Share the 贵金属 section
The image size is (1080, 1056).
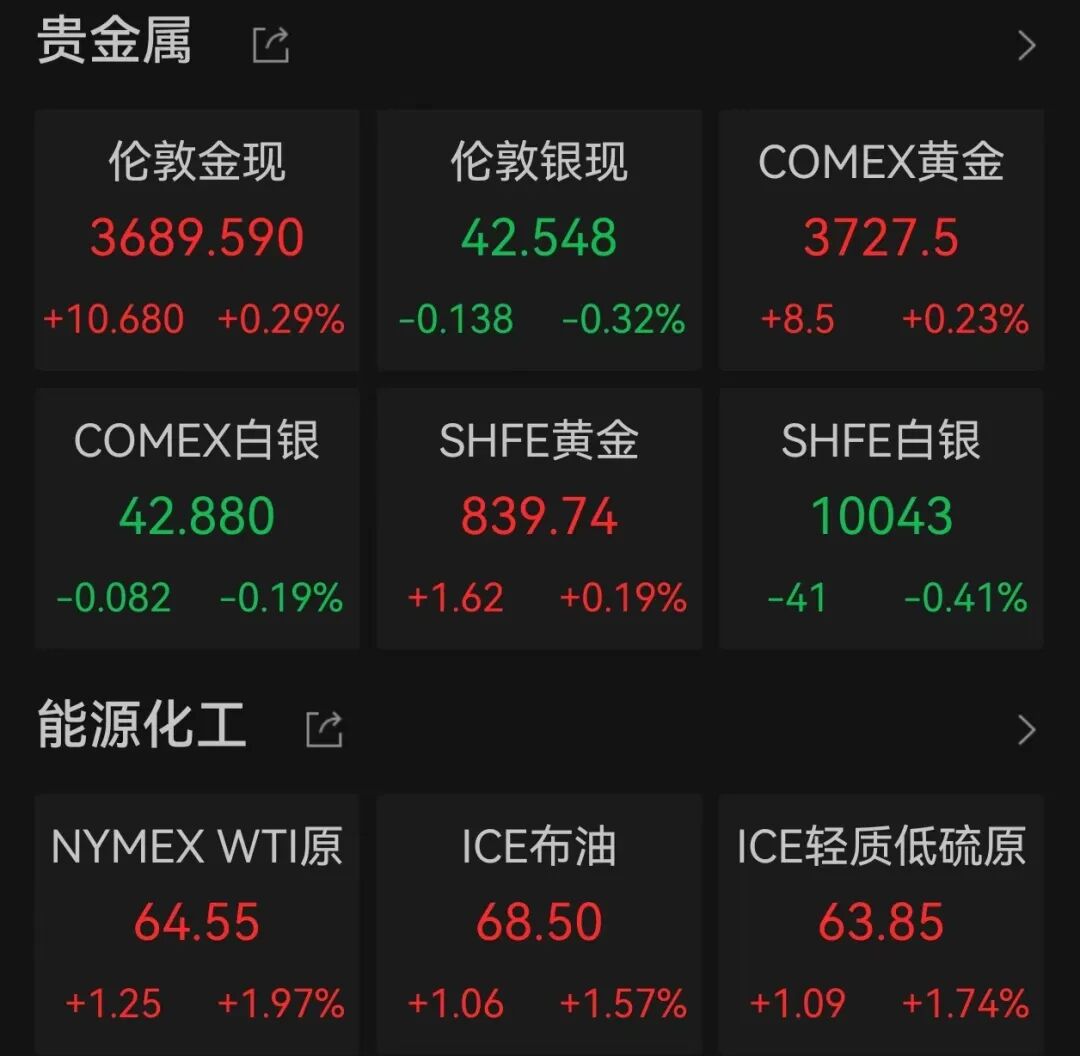click(271, 46)
